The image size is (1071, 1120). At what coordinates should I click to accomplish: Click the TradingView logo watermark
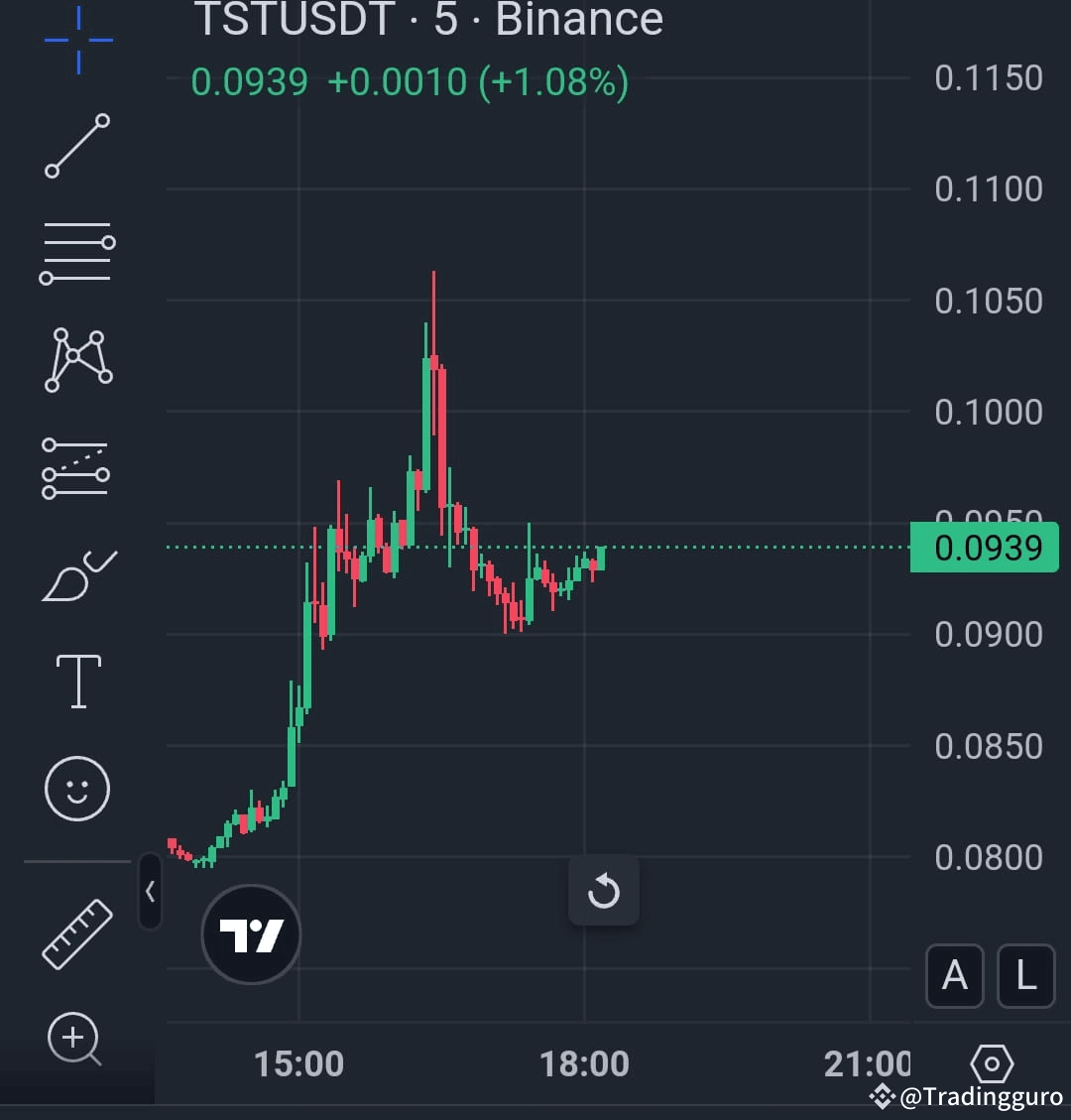(250, 933)
